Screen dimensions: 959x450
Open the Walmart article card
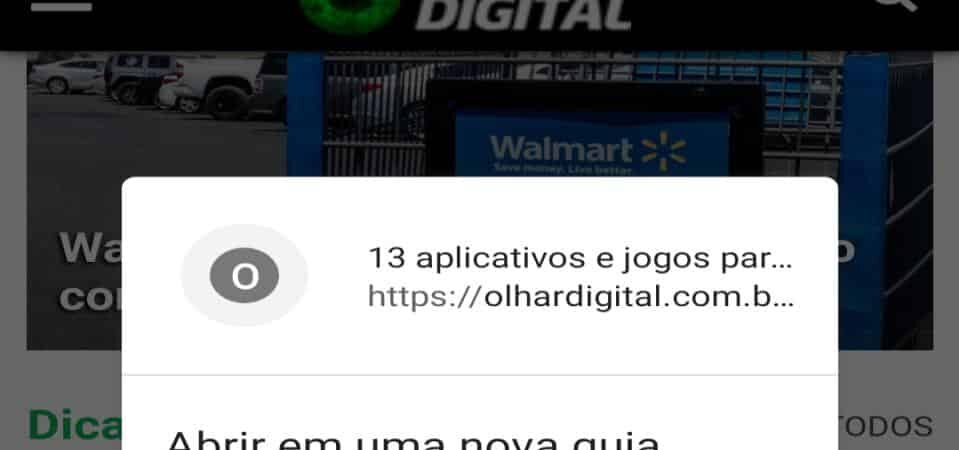tap(70, 150)
